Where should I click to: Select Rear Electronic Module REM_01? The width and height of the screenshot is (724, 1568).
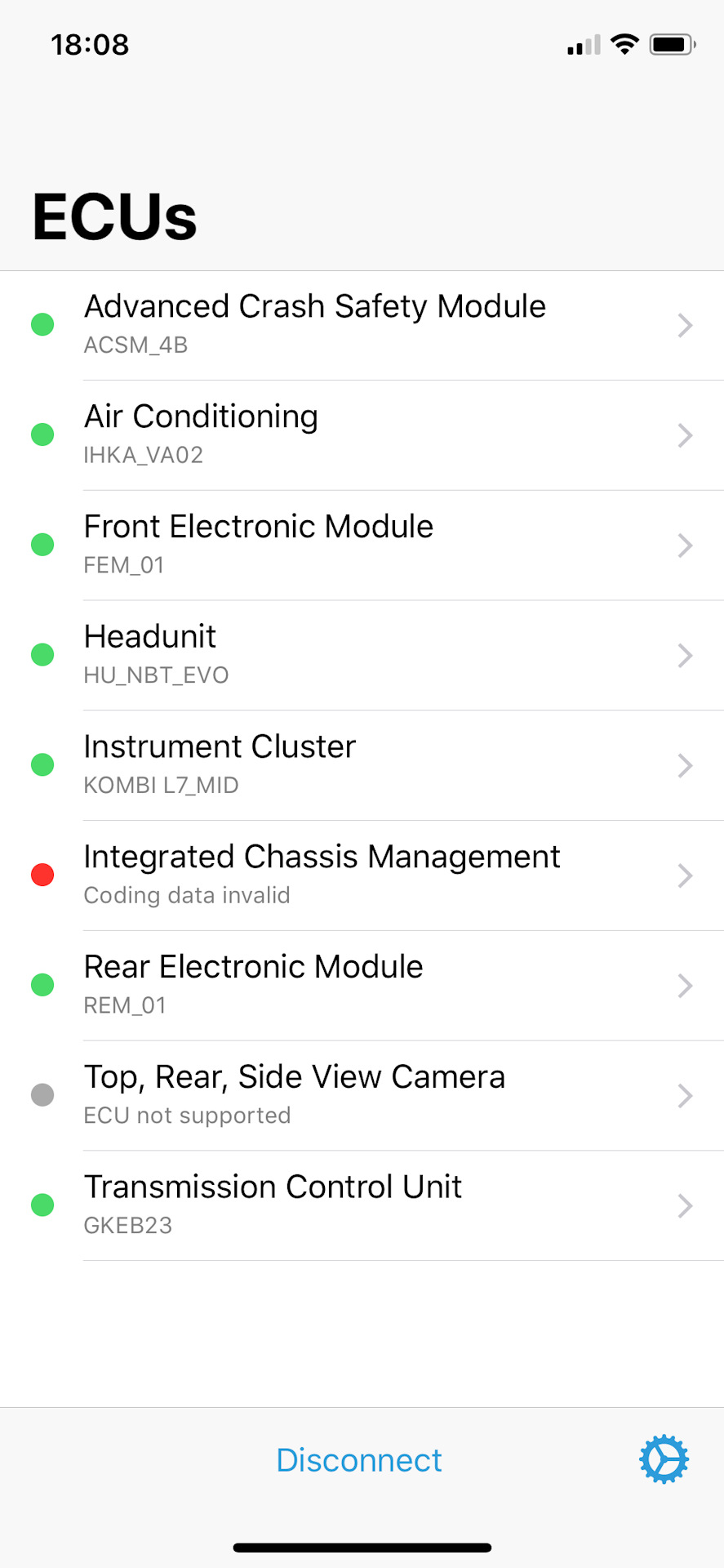[x=362, y=986]
